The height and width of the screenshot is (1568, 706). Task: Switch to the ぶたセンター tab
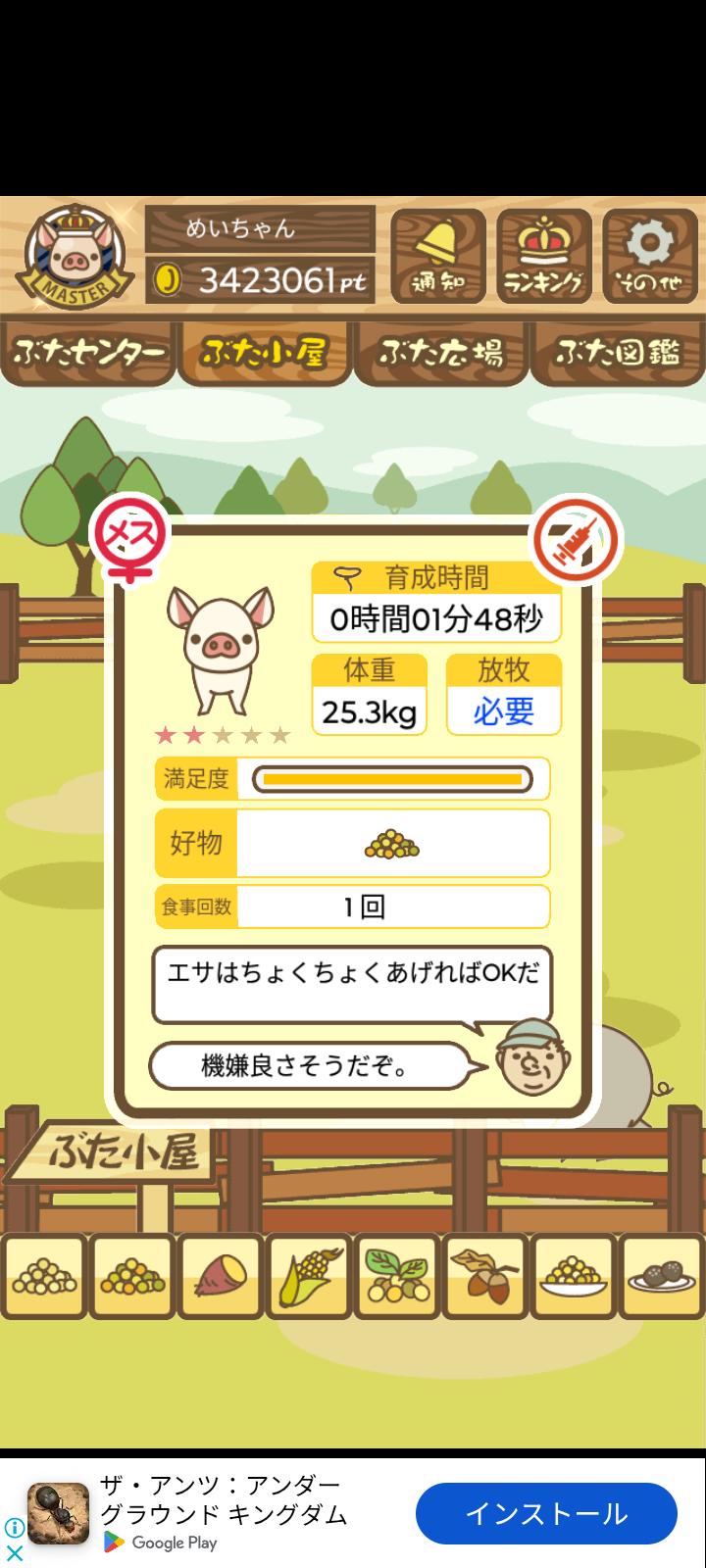click(x=88, y=352)
